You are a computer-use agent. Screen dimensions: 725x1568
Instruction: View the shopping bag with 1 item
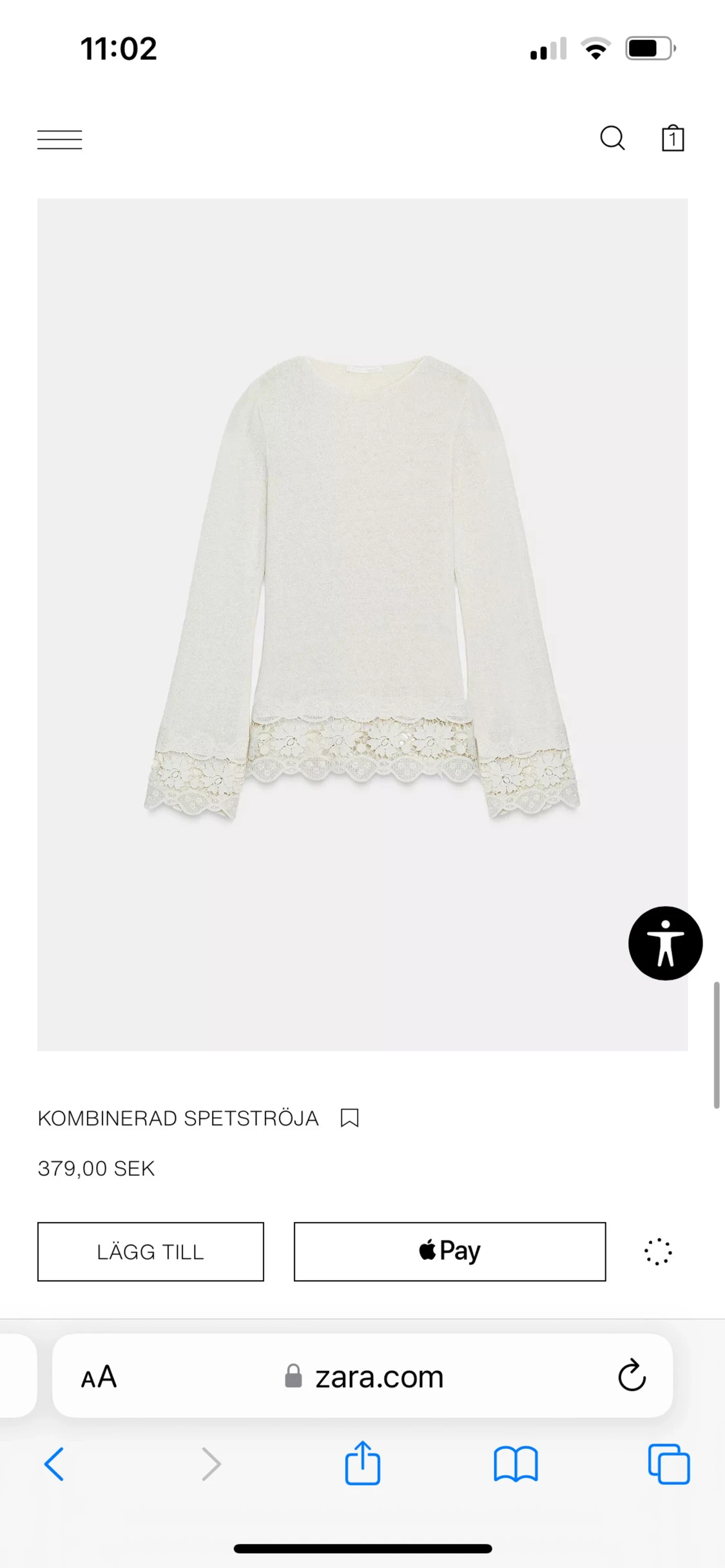673,139
